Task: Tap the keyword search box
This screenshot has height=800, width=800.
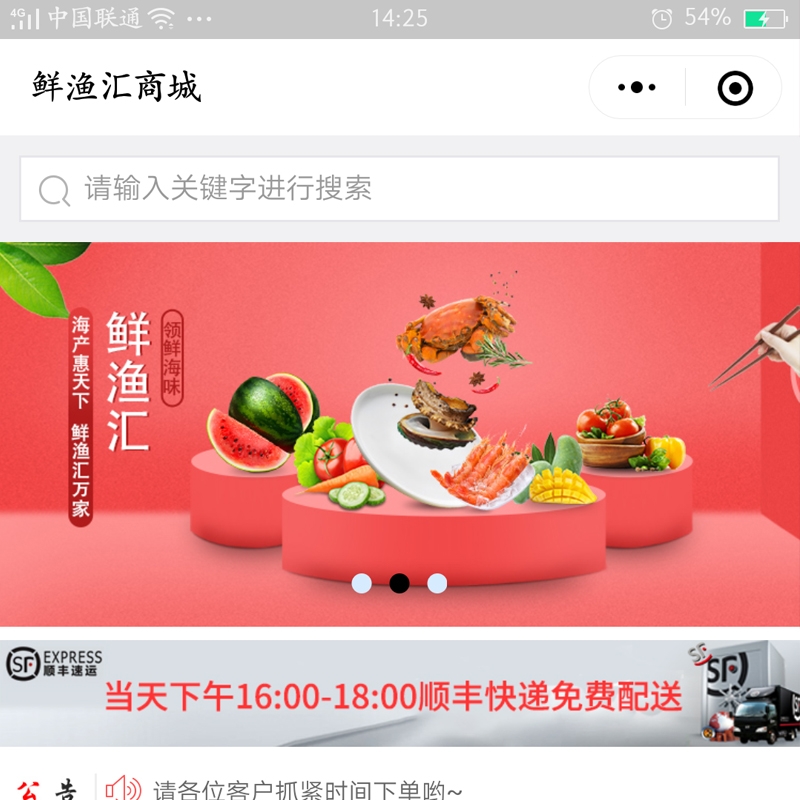Action: coord(400,188)
